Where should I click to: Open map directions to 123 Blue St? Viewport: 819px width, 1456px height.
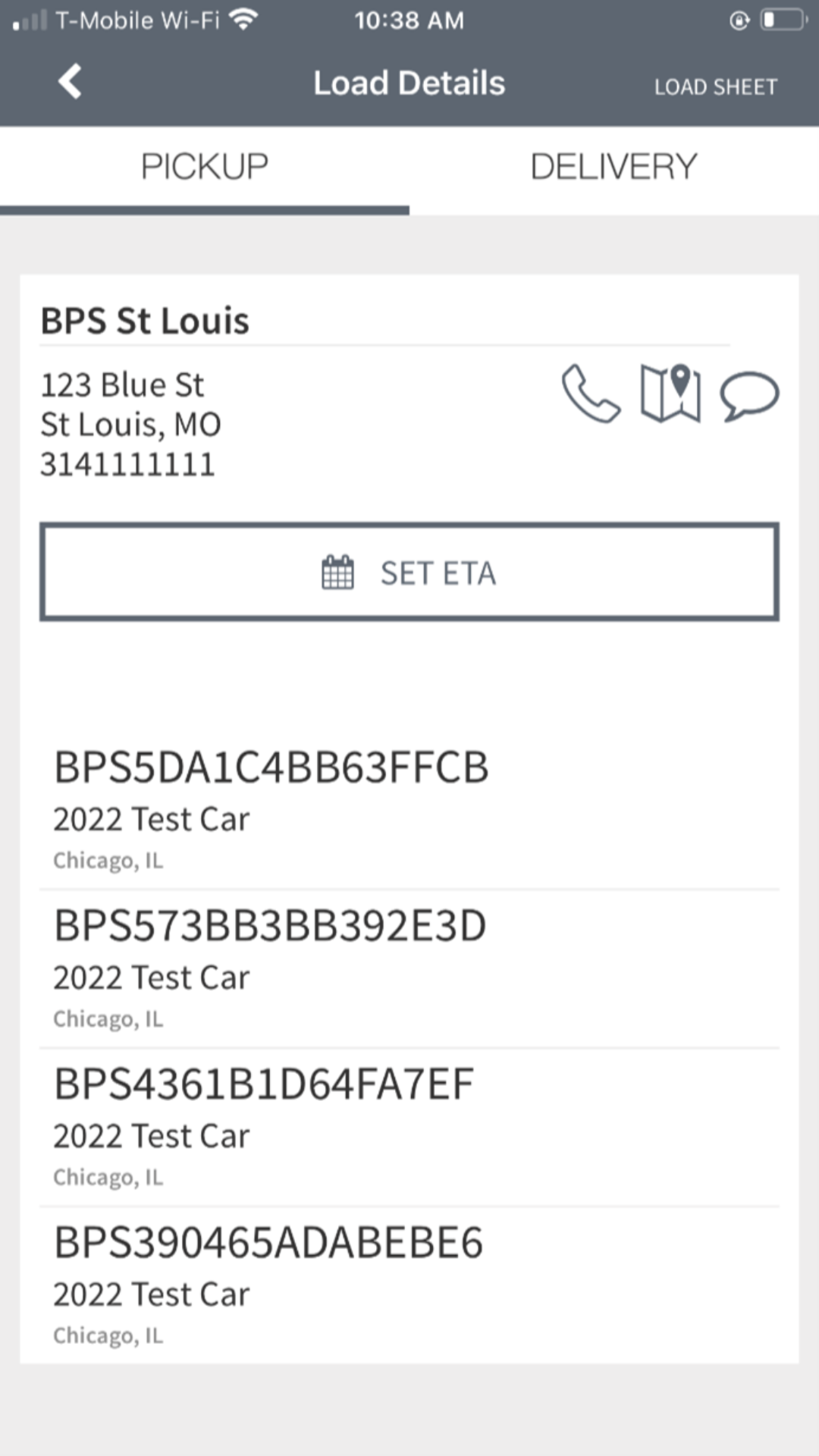coord(670,394)
